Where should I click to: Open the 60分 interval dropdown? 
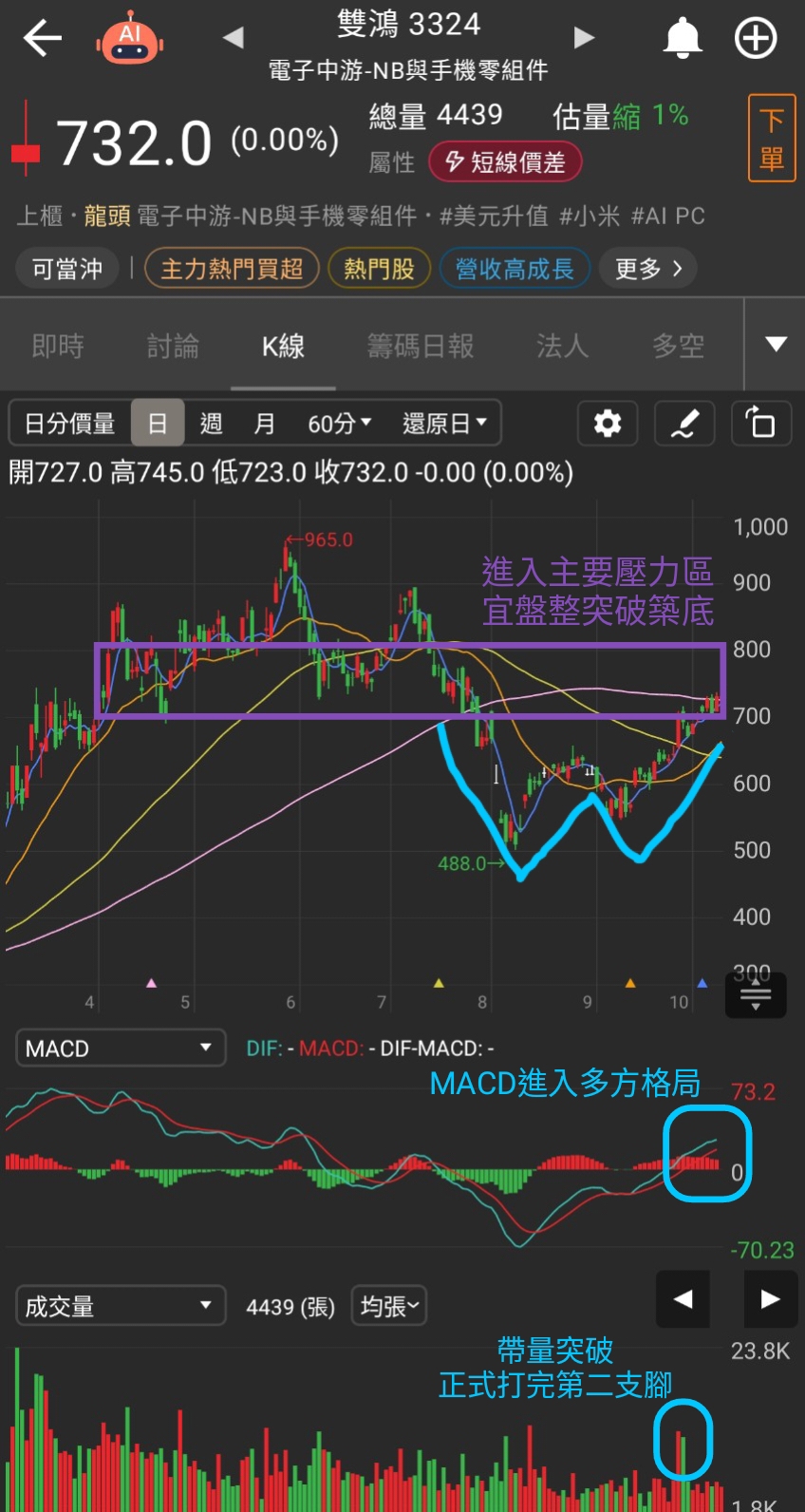pyautogui.click(x=339, y=424)
